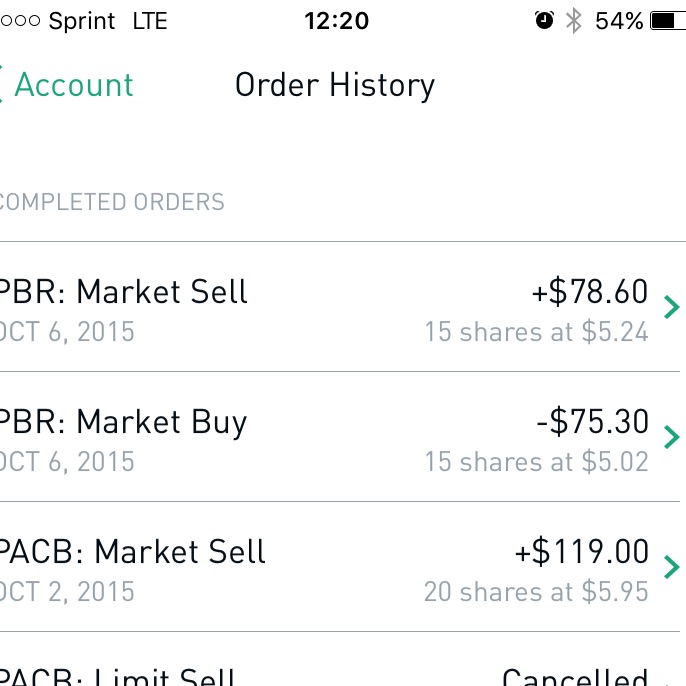686x686 pixels.
Task: View PBR Market Buy order details
Action: (340, 438)
